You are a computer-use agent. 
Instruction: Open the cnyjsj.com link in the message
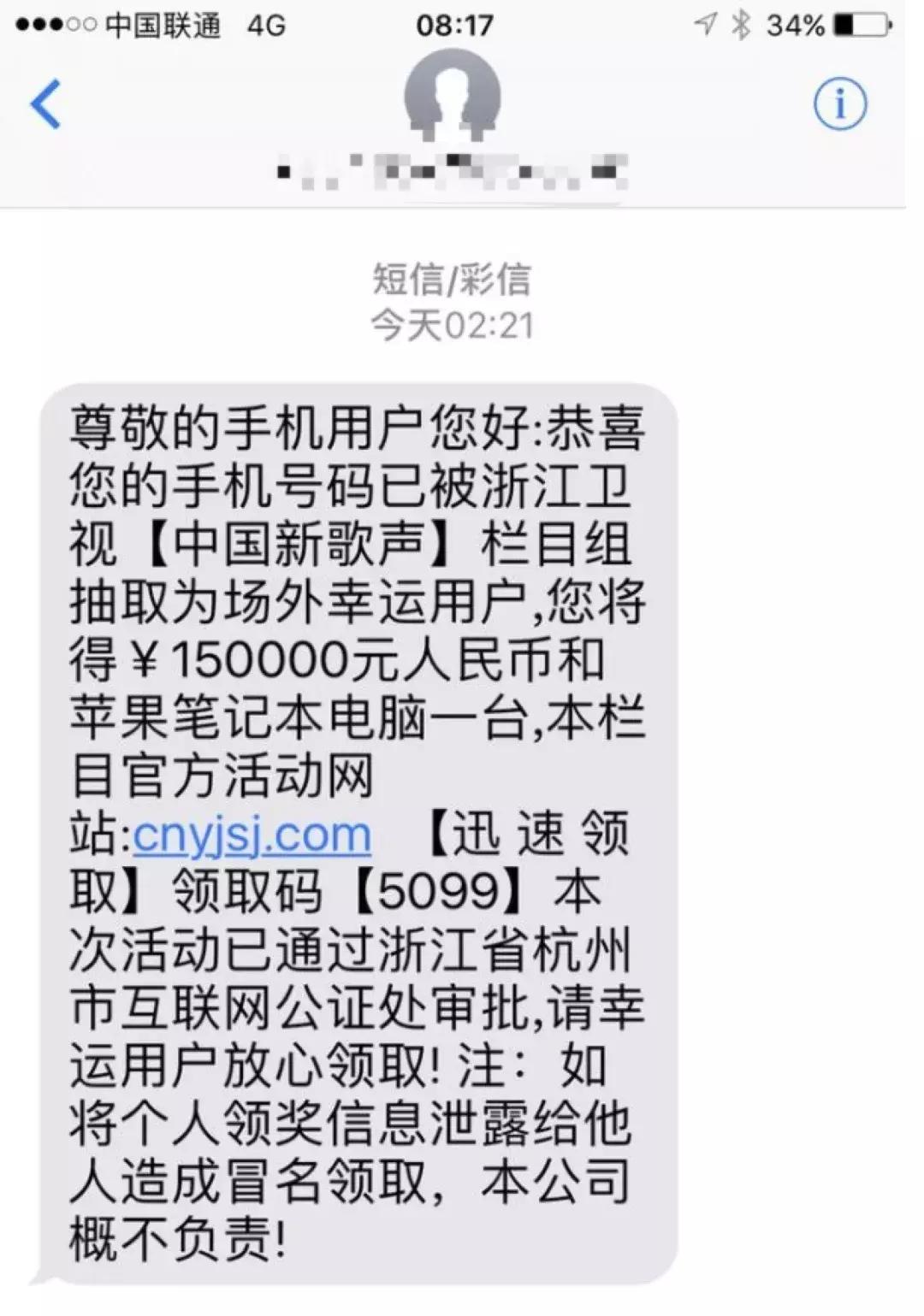coord(252,835)
